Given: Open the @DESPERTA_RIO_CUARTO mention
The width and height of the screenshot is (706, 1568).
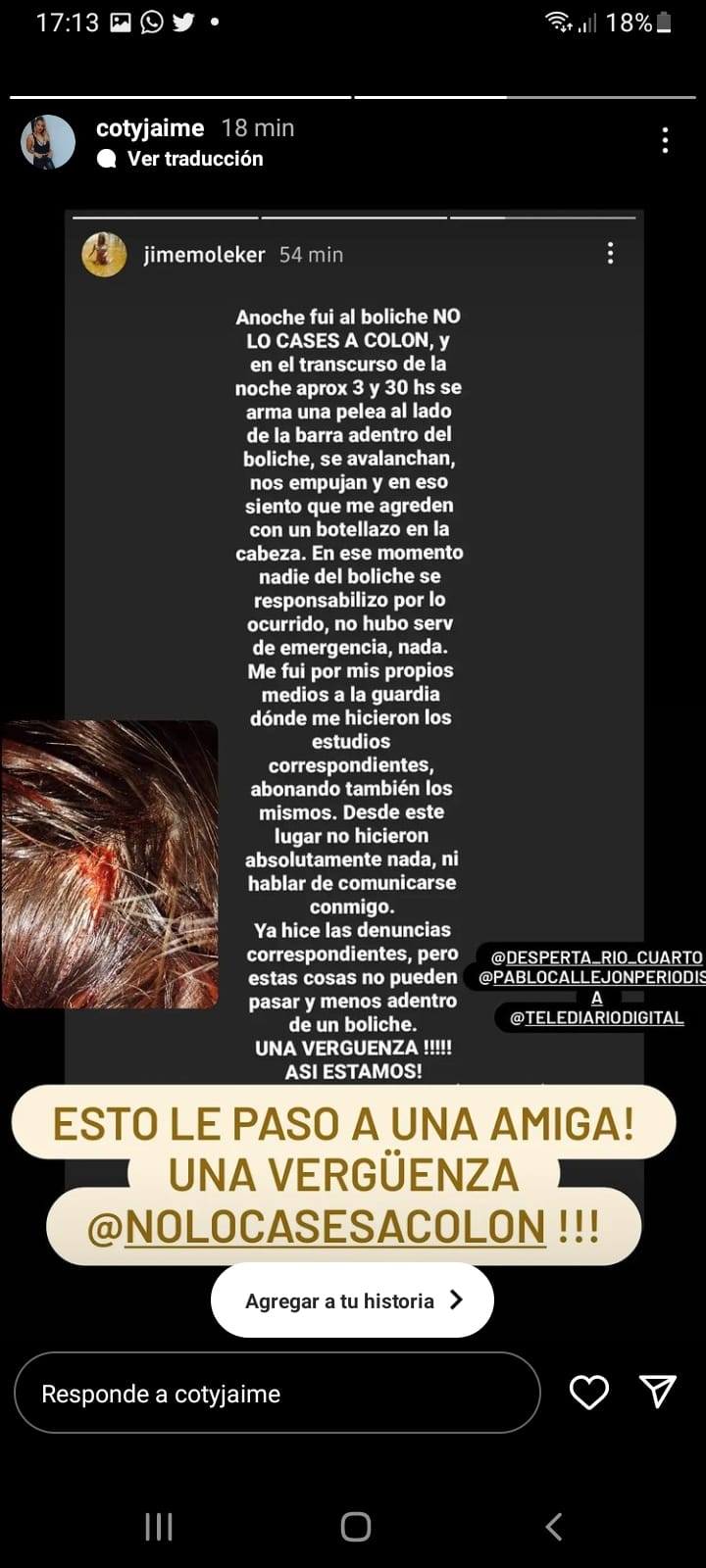Looking at the screenshot, I should (x=596, y=957).
